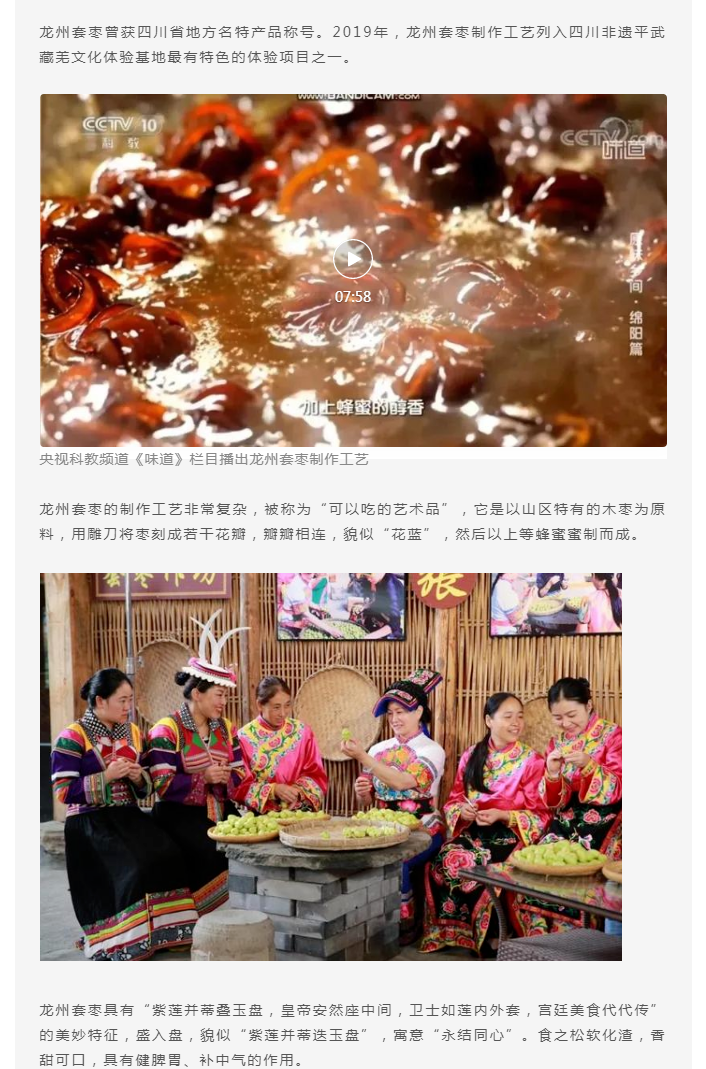Image resolution: width=706 pixels, height=1069 pixels.
Task: Open the photo of women carving jujubes
Action: 330,766
